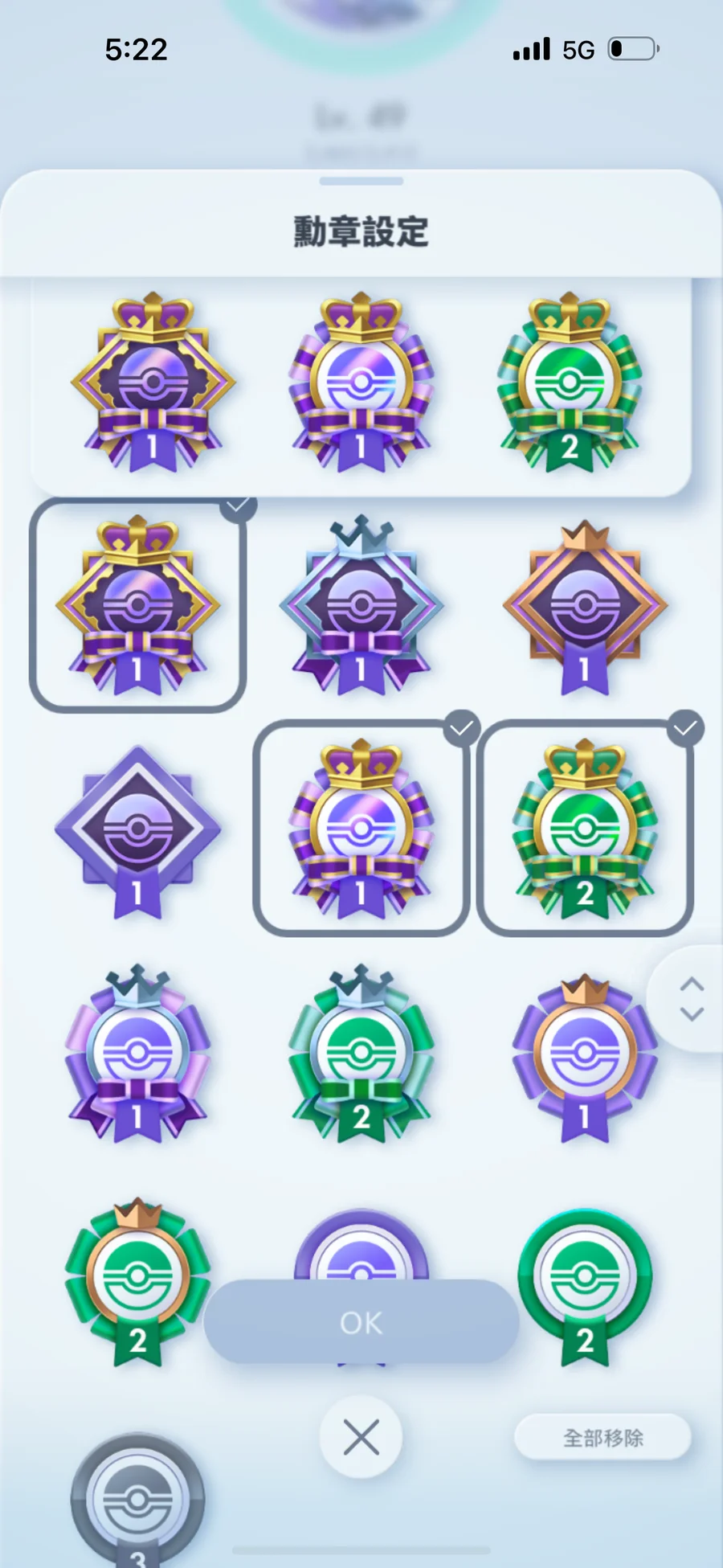Viewport: 723px width, 1568px height.
Task: Tap the up-down arrows toggle on the right edge
Action: (692, 999)
